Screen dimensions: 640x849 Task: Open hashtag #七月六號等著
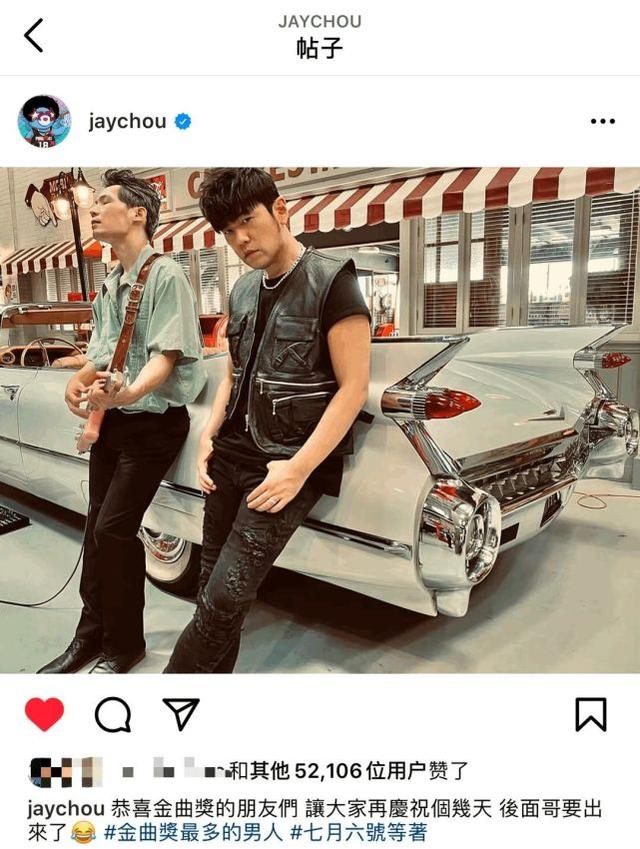[359, 832]
